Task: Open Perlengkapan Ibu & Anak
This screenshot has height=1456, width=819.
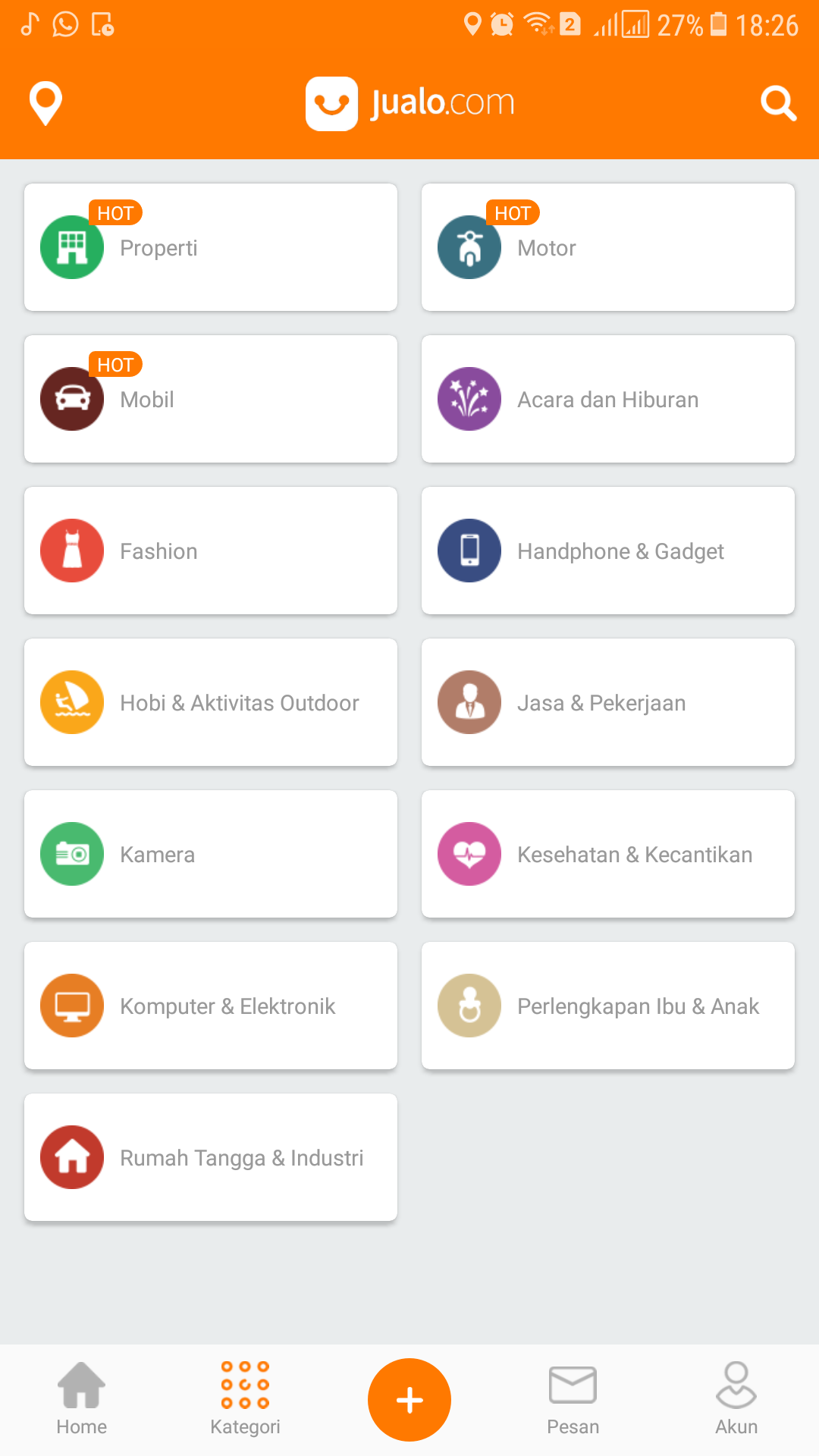Action: click(608, 1006)
